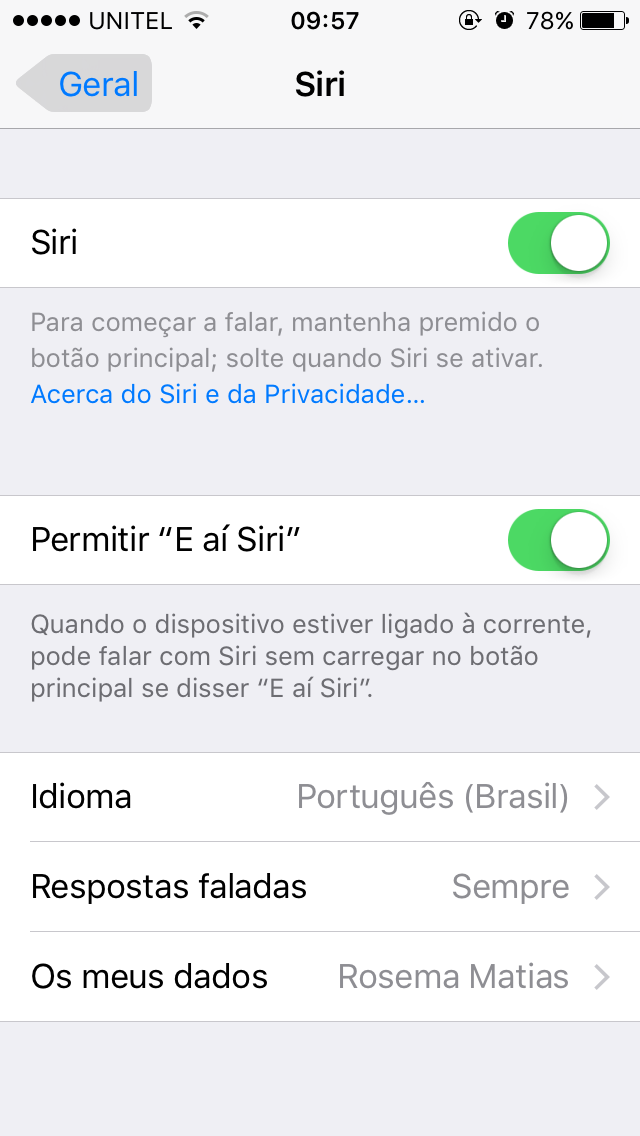Disable Permitir "E aí Siri" toggle
Image resolution: width=640 pixels, height=1136 pixels.
[558, 540]
